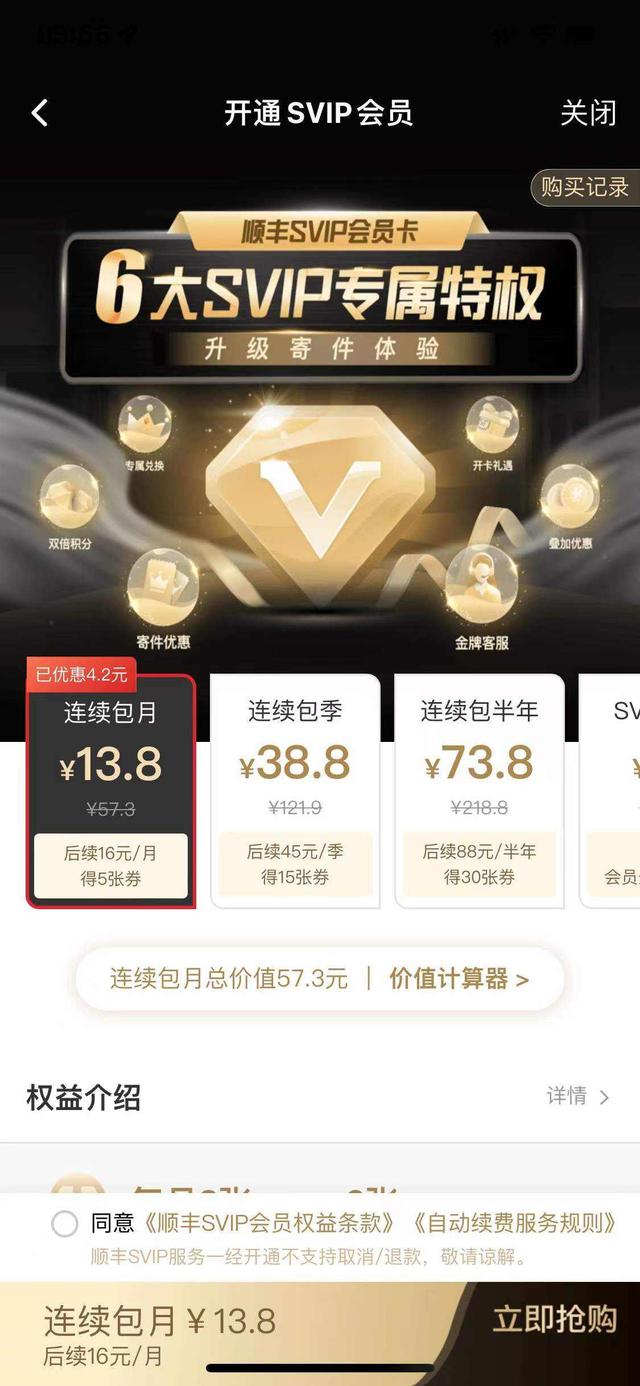Pick the 连续包半年 ¥73.8 plan
Viewport: 640px width, 1386px height.
[x=479, y=791]
